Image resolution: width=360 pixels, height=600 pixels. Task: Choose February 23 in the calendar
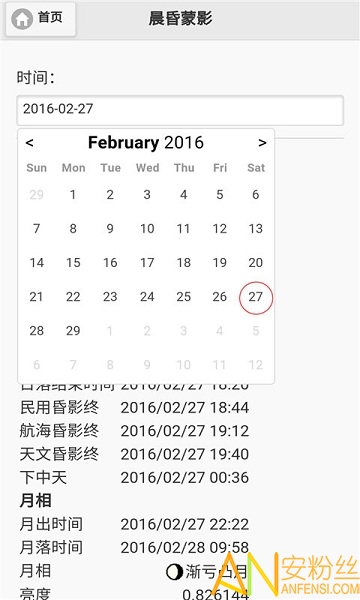point(110,297)
